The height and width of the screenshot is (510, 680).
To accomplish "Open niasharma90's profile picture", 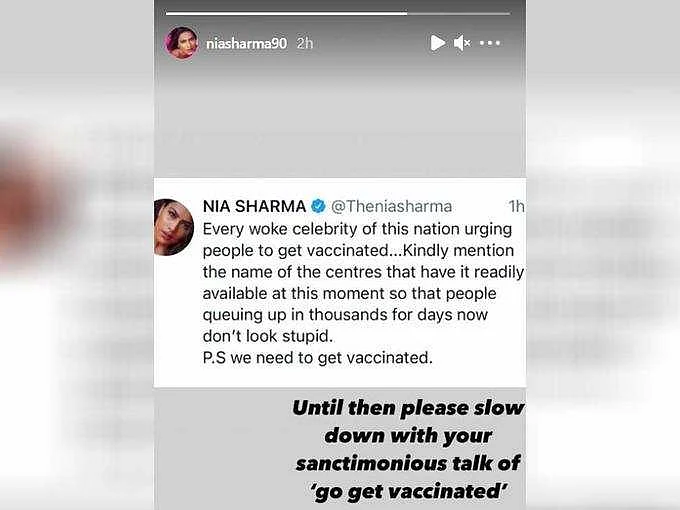I will coord(182,43).
